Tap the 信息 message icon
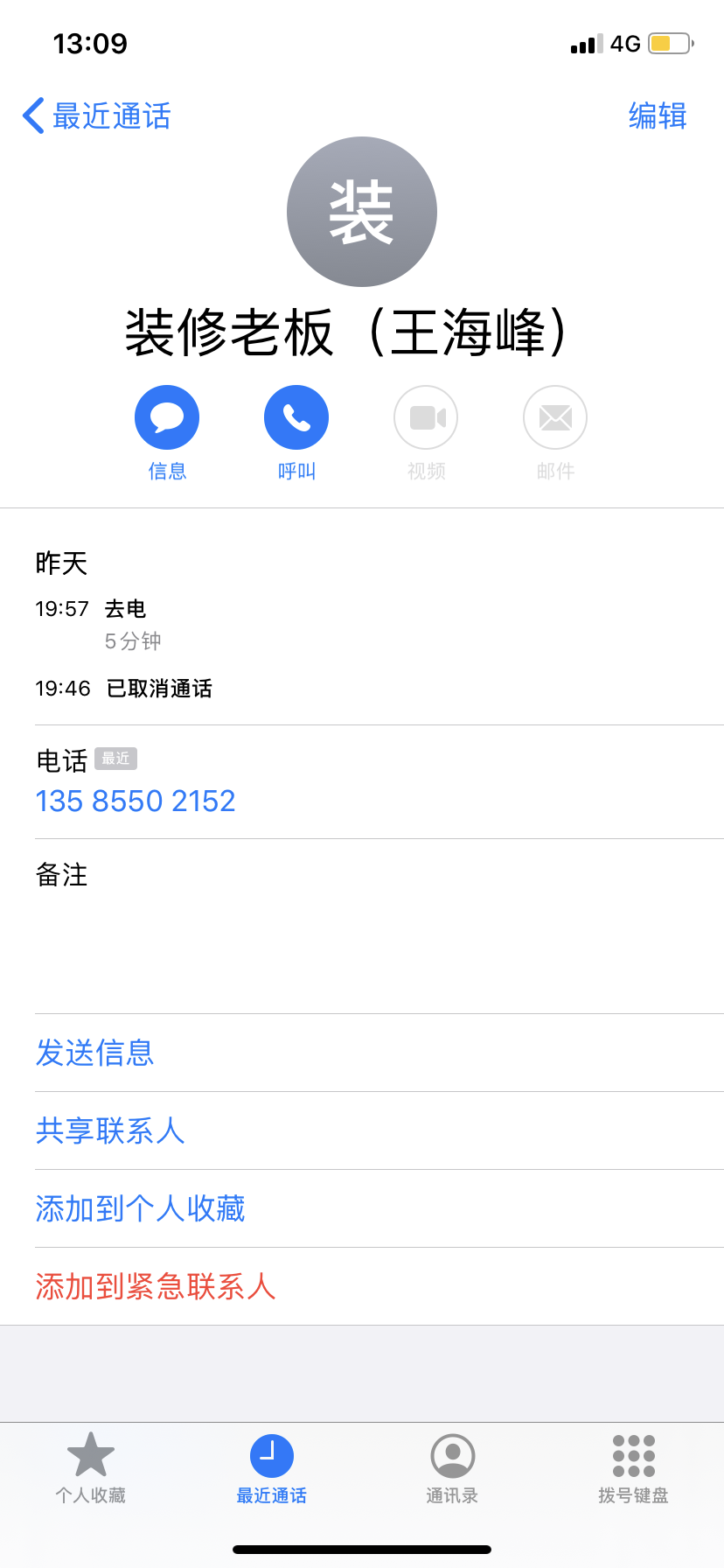The width and height of the screenshot is (724, 1568). tap(167, 418)
